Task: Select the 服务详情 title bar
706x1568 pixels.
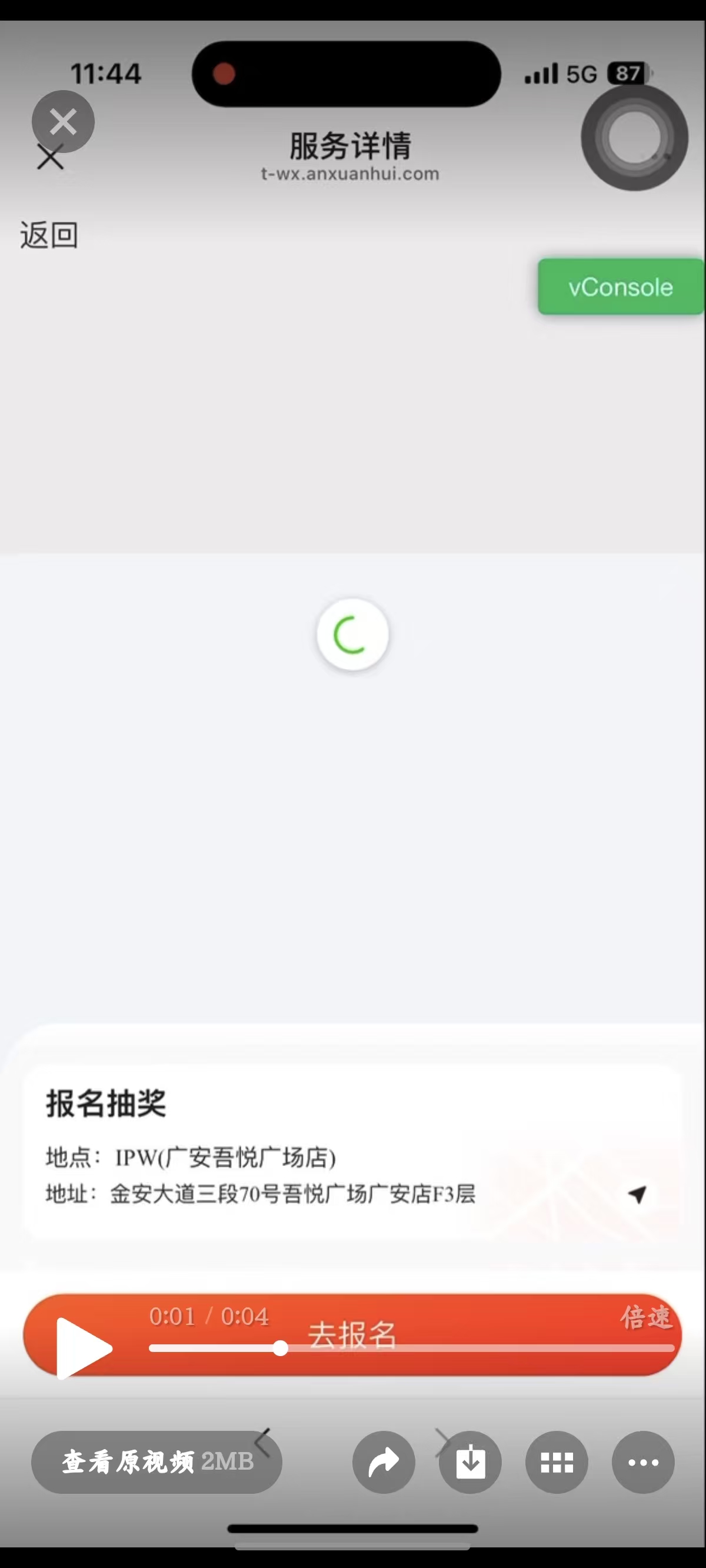Action: click(350, 144)
